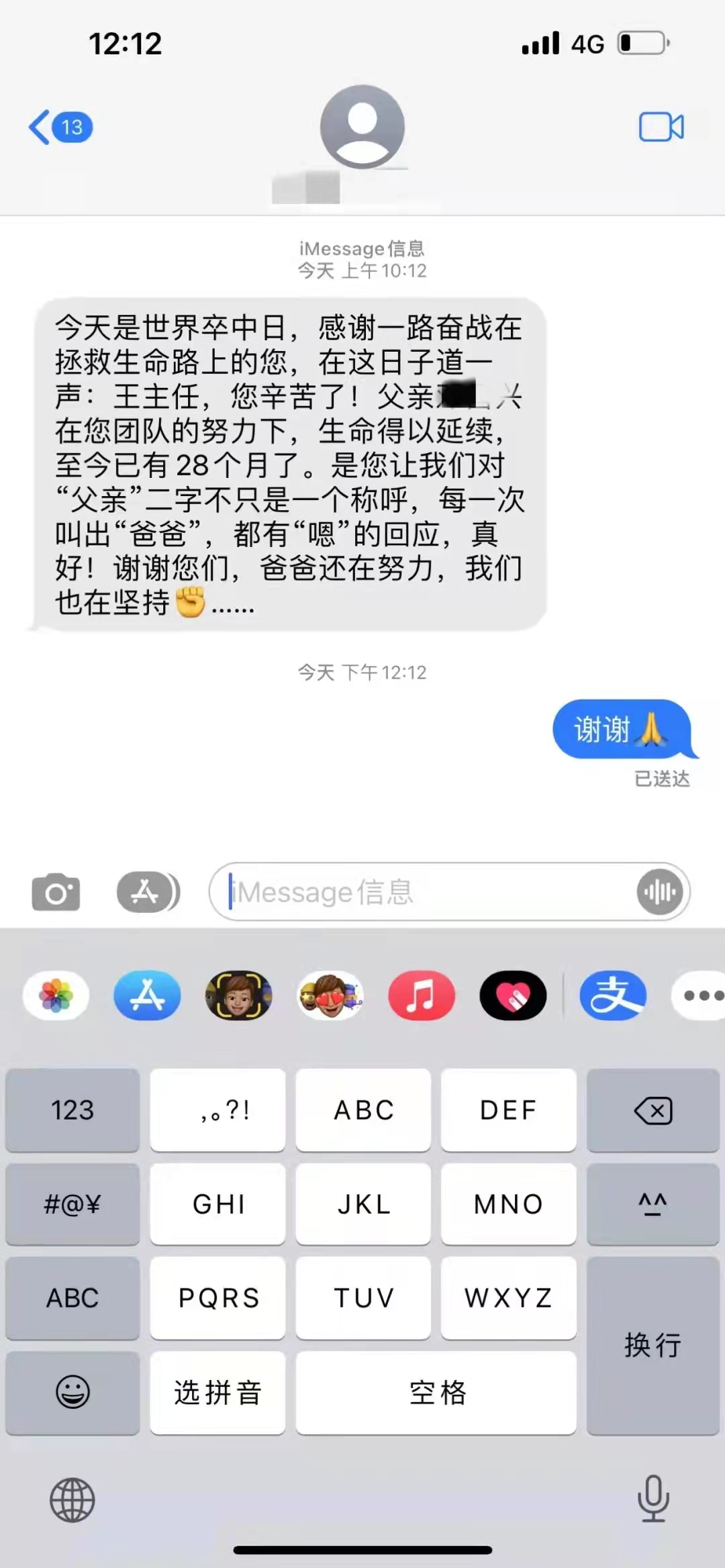The width and height of the screenshot is (725, 1568).
Task: Switch keyboard to 123 numbers
Action: pos(72,1111)
